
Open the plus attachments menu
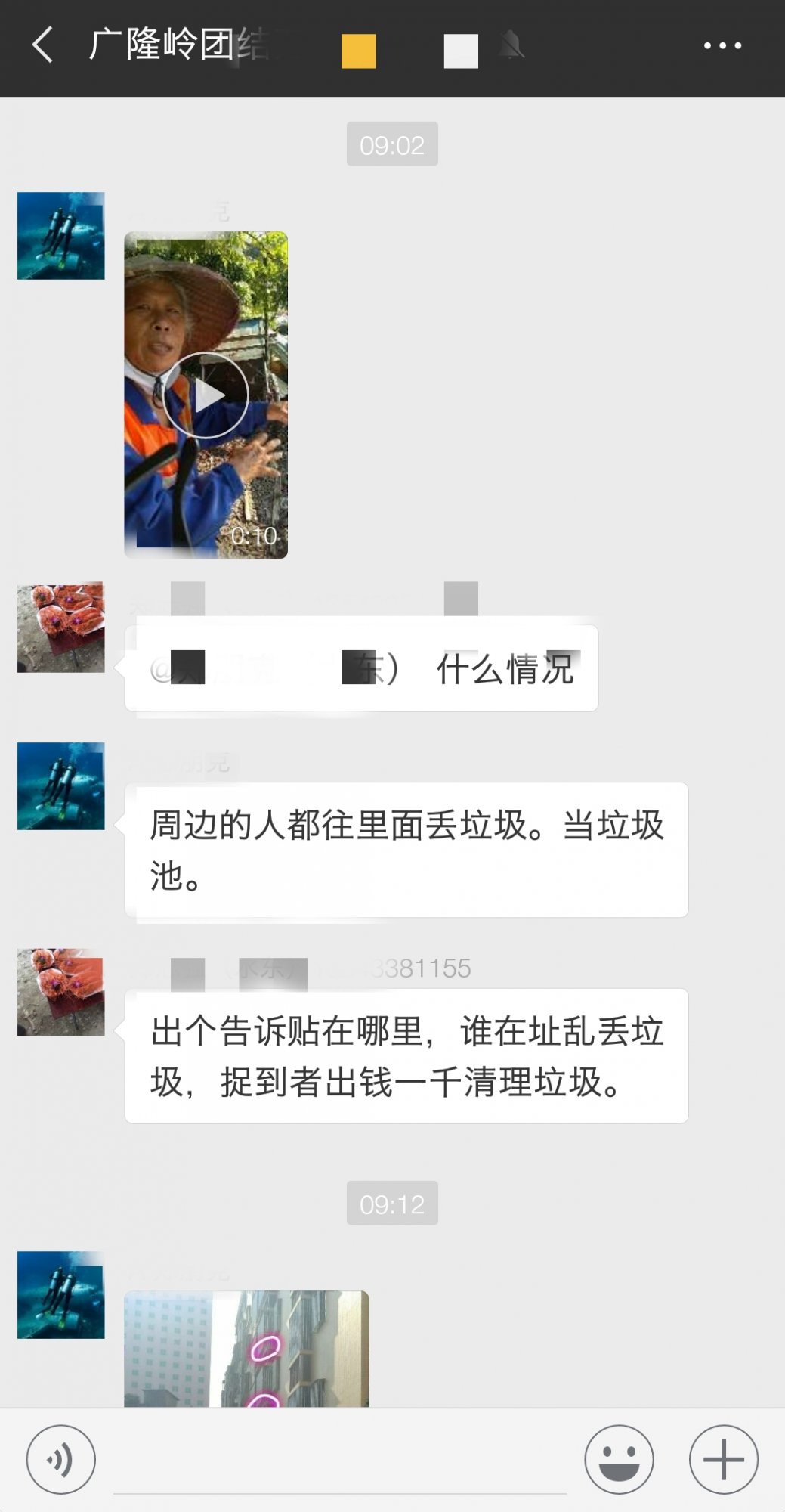723,1459
